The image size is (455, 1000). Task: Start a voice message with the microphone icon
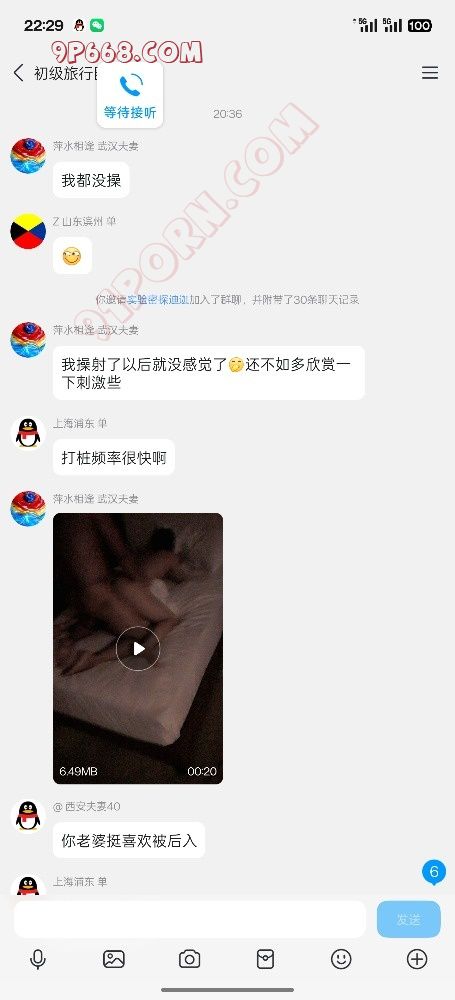(38, 959)
